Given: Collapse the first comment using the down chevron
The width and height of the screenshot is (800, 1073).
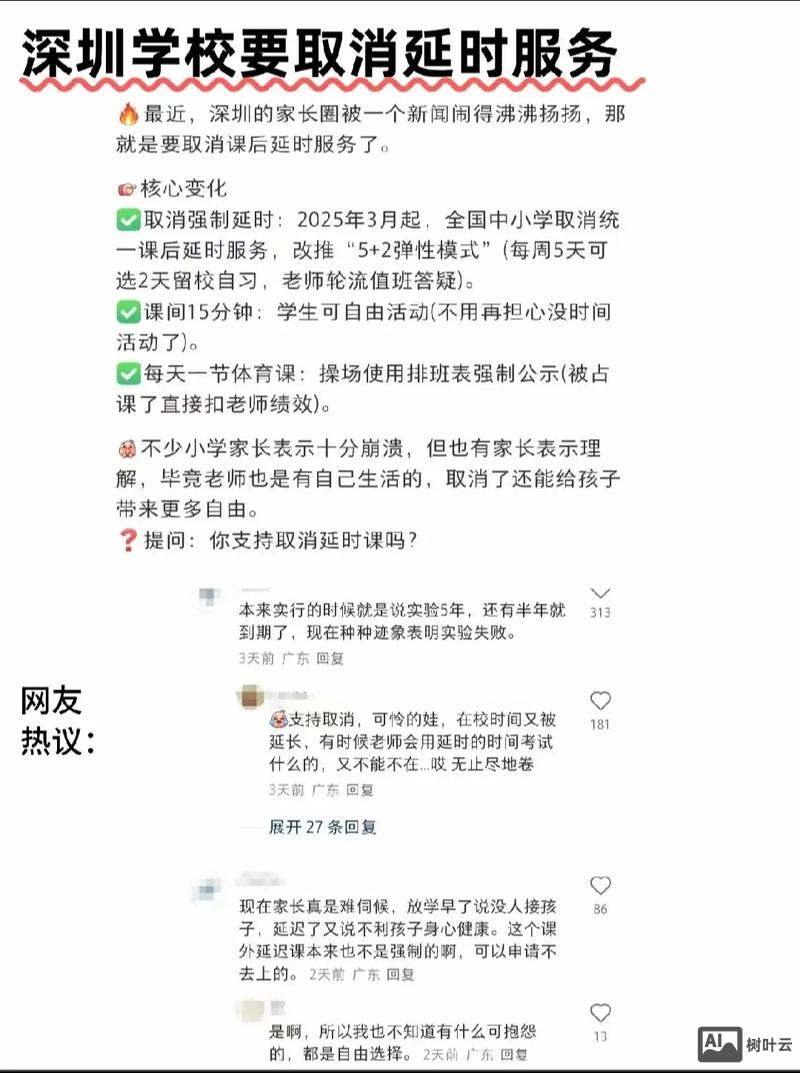Looking at the screenshot, I should (601, 591).
